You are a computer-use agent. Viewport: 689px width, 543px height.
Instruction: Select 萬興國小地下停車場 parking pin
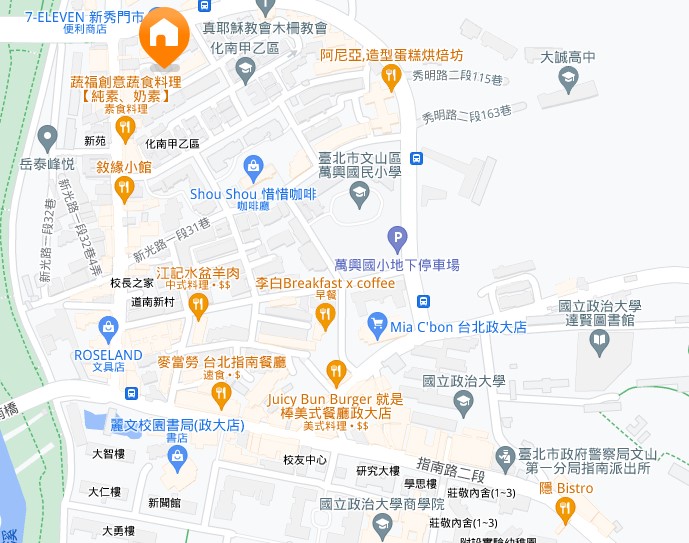pyautogui.click(x=398, y=238)
